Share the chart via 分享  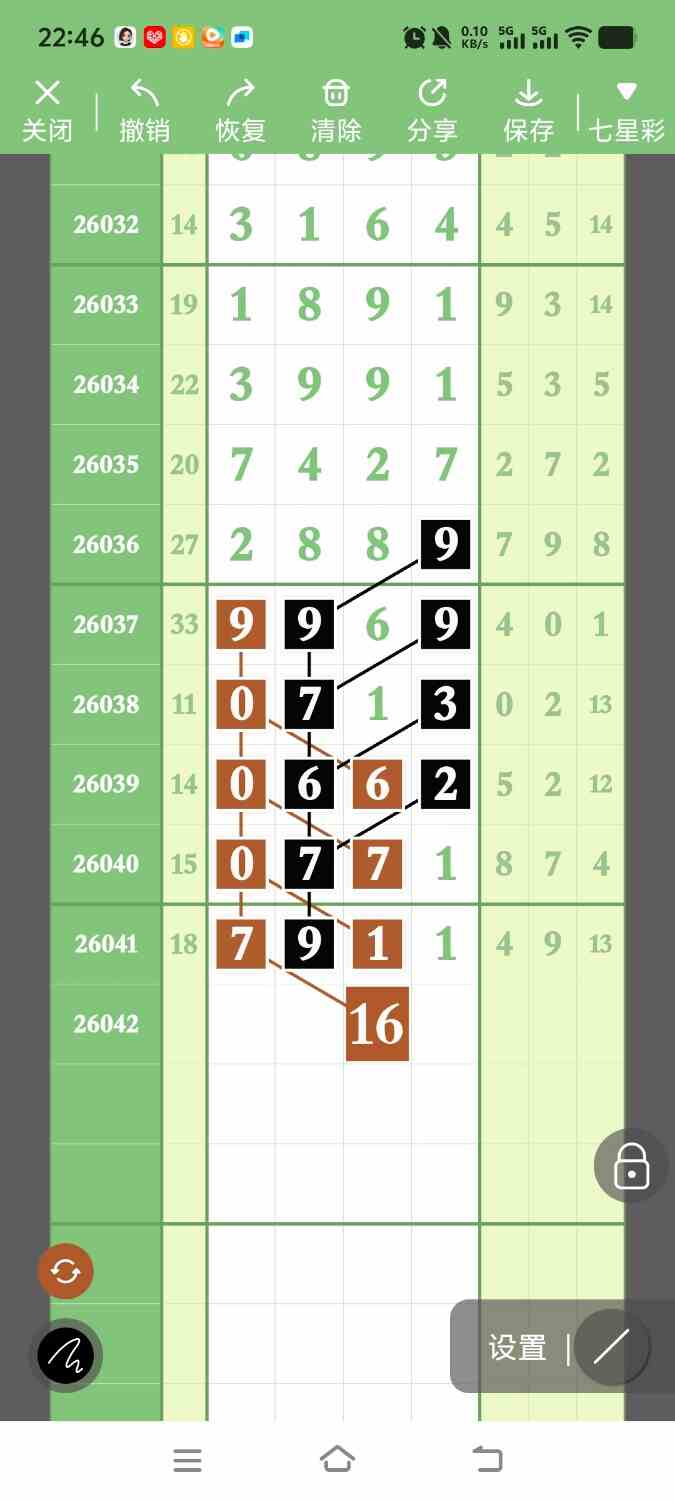(x=432, y=111)
